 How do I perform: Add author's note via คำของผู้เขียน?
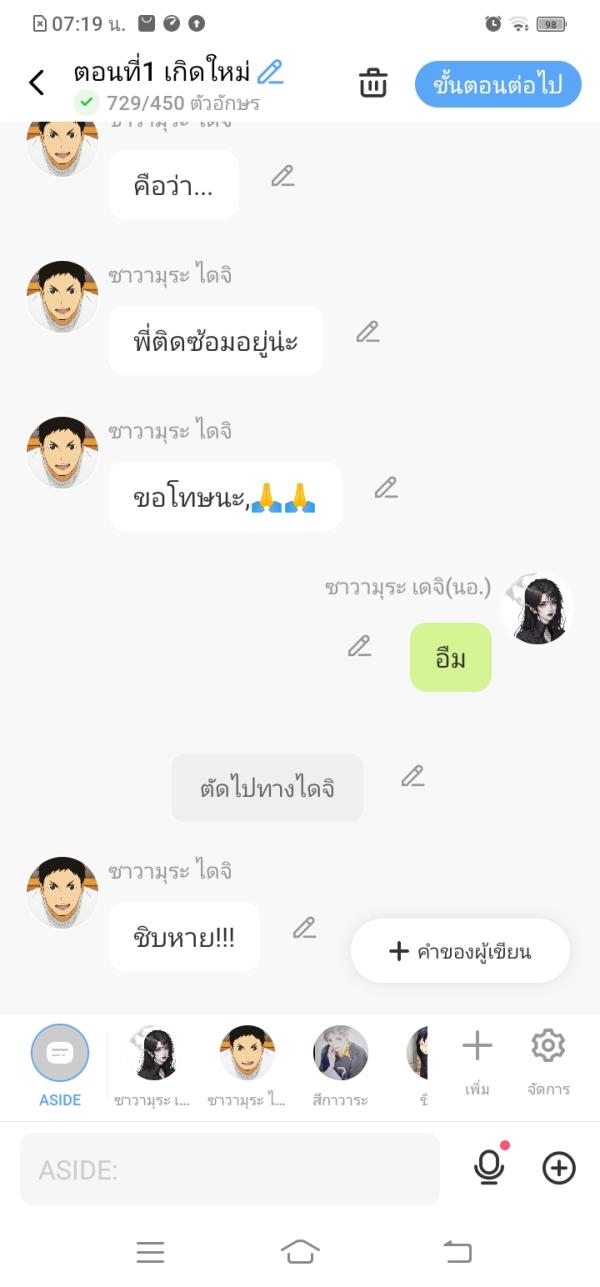(x=460, y=951)
